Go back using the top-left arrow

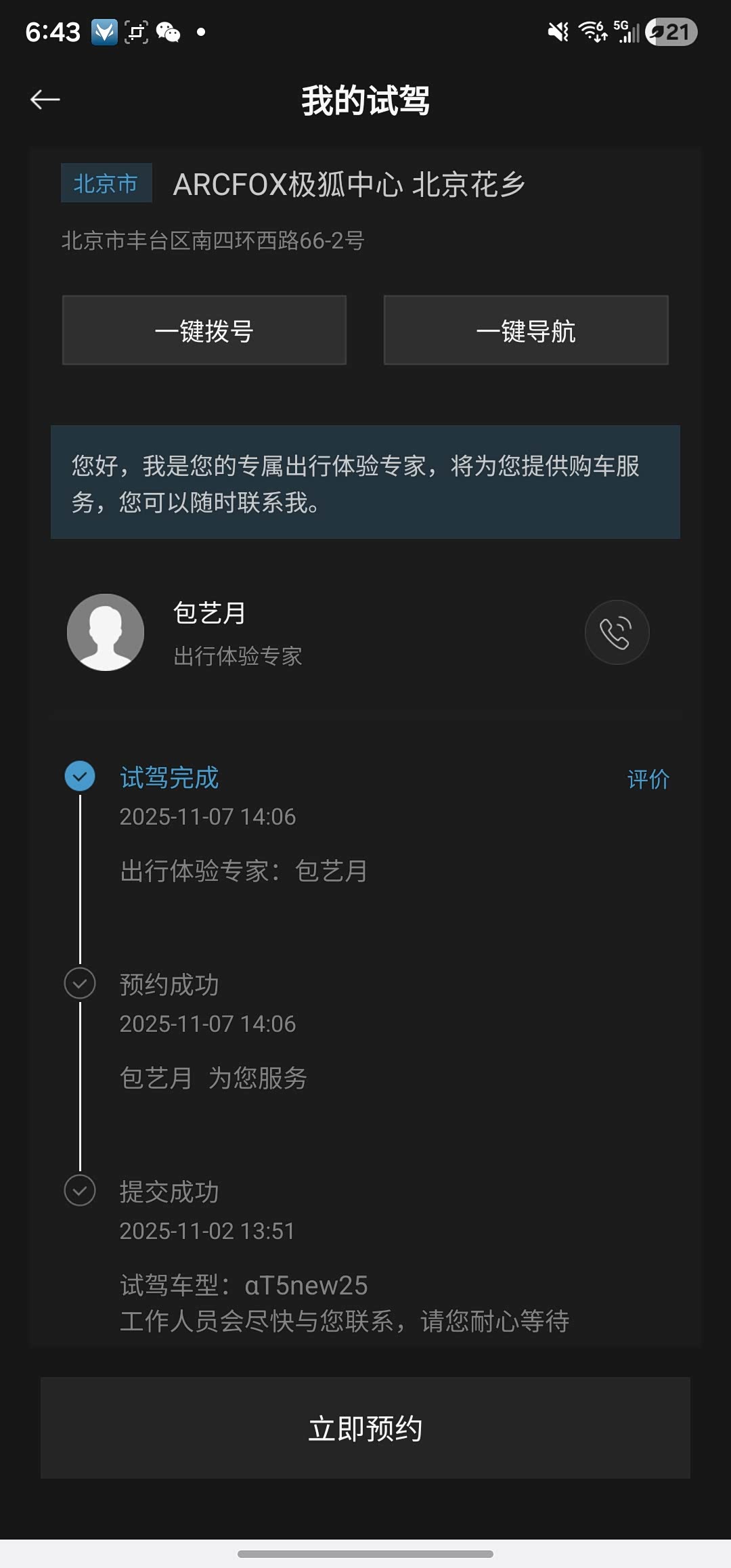[x=45, y=100]
